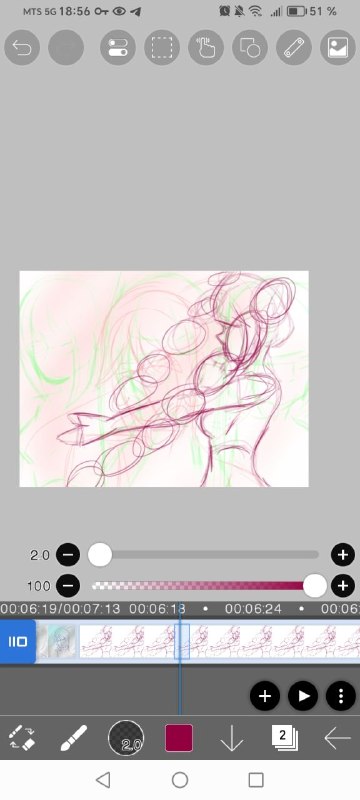Play the animation preview
Screen dimensions: 360x800
pyautogui.click(x=303, y=696)
